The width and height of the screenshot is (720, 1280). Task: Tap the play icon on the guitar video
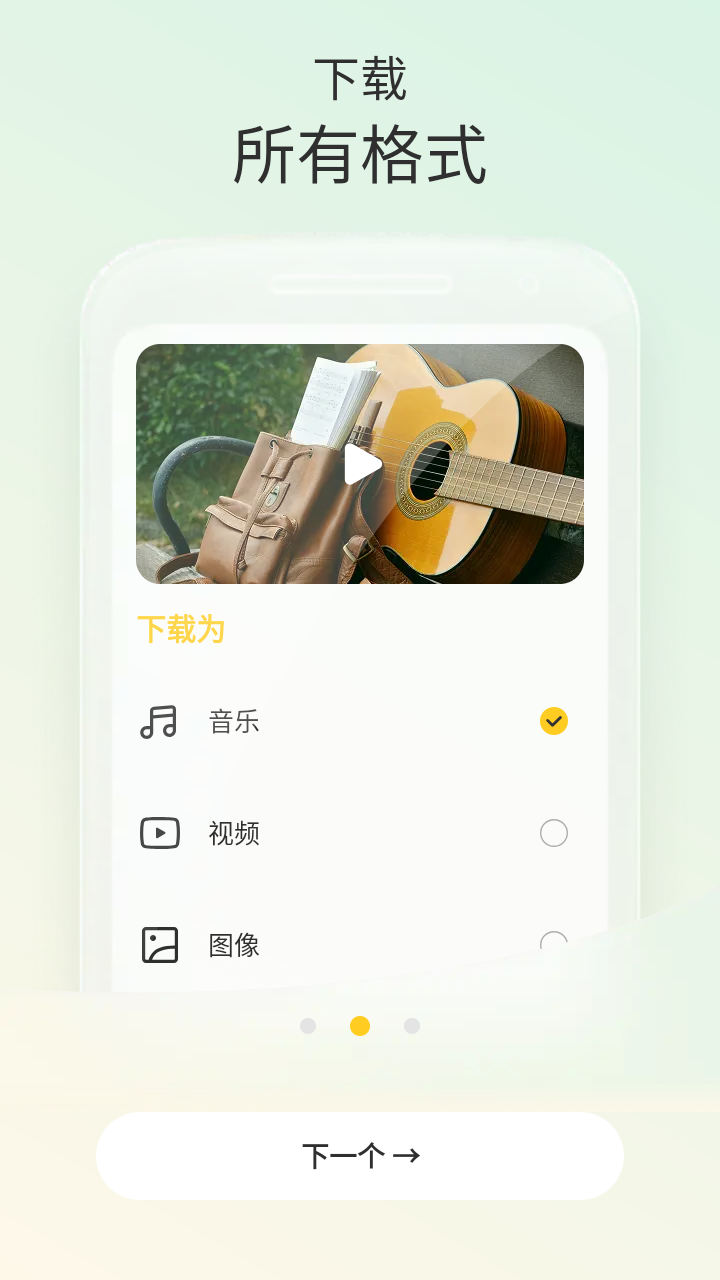pyautogui.click(x=360, y=463)
